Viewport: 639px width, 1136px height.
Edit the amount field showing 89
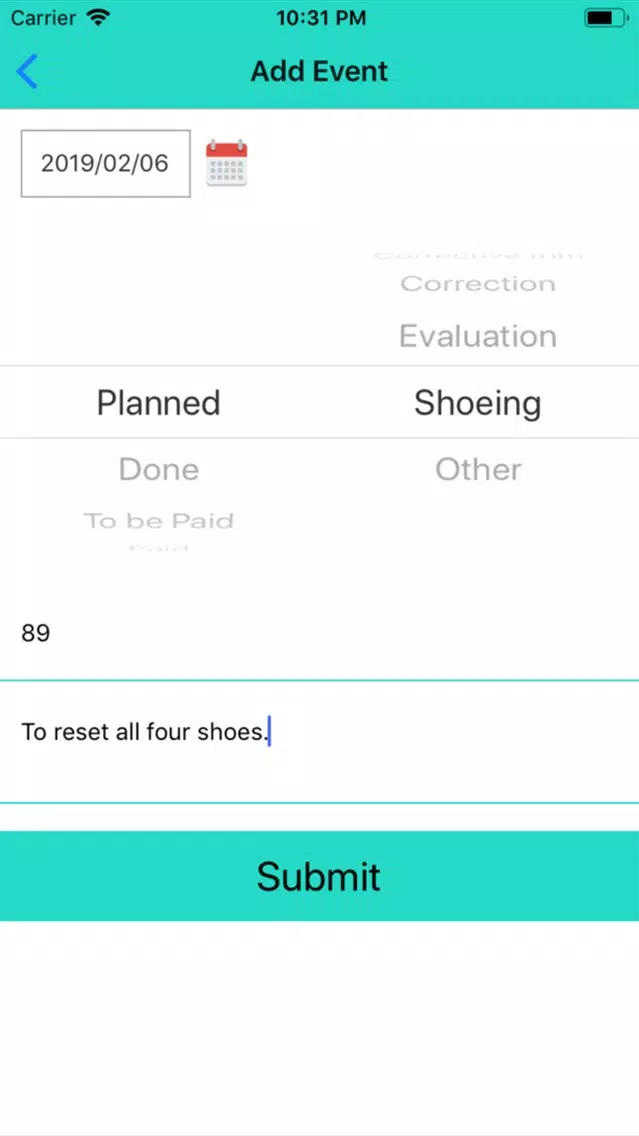coord(319,633)
